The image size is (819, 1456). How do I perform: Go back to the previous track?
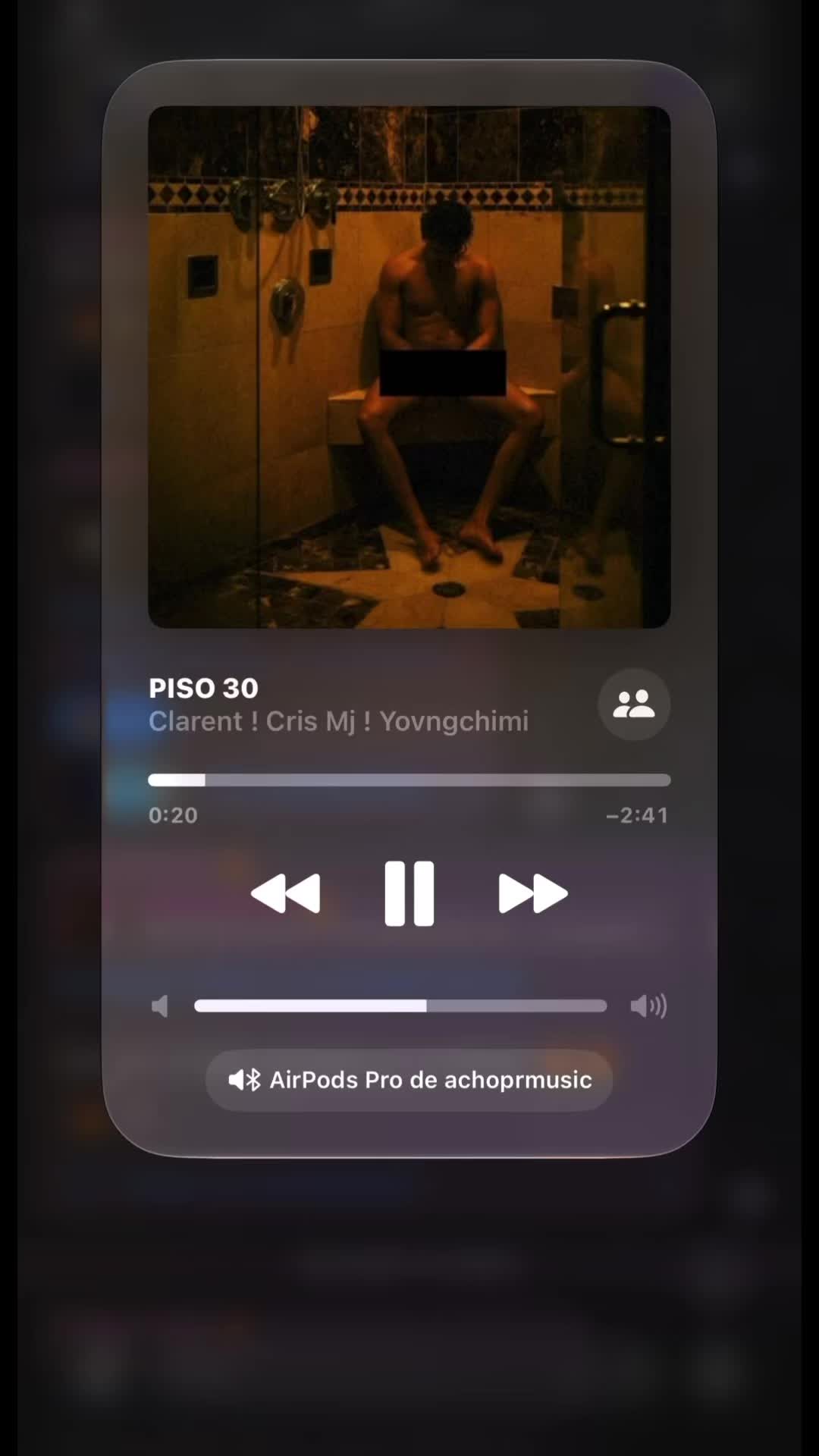[x=286, y=893]
